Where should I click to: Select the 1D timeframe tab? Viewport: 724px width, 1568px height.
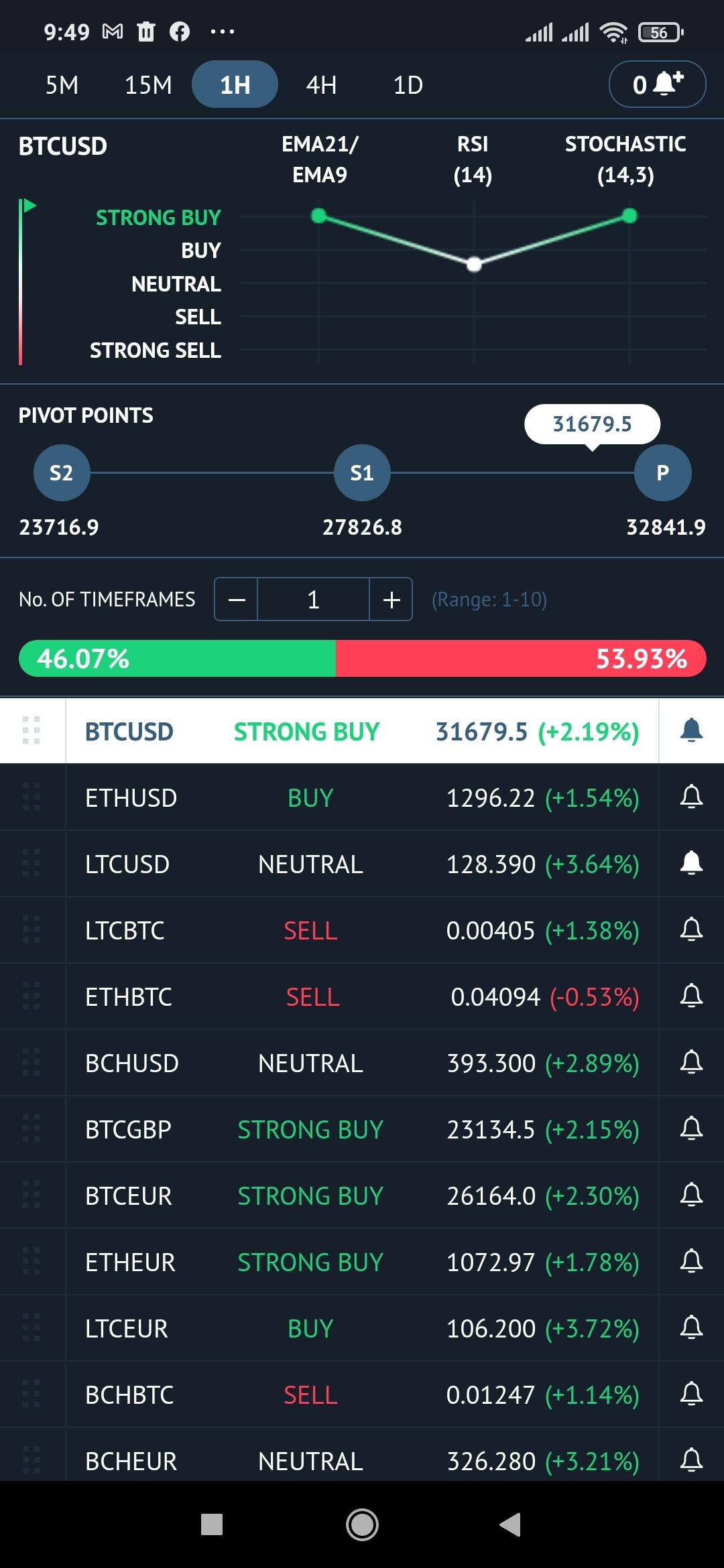tap(408, 85)
